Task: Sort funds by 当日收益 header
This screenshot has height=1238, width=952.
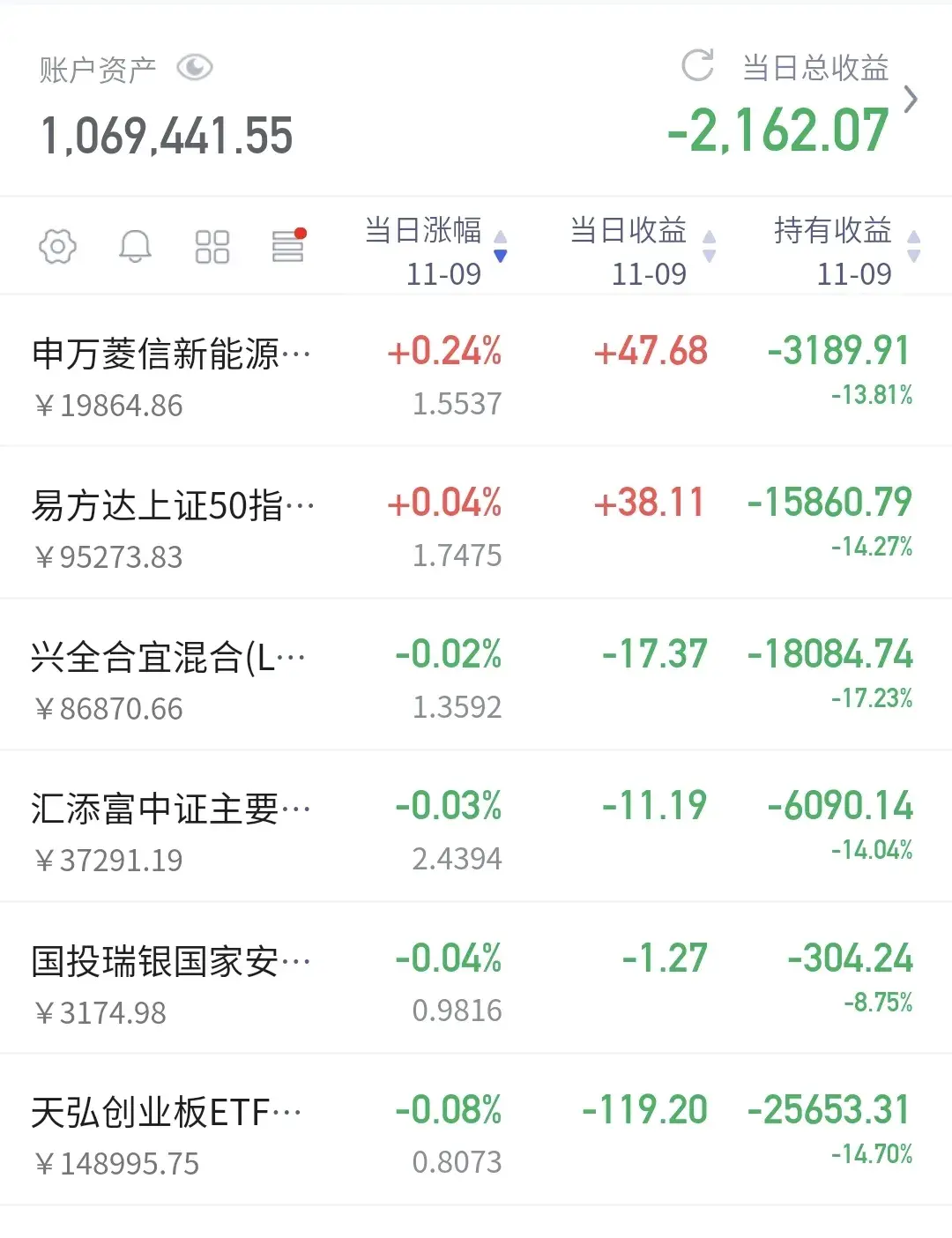Action: (x=628, y=233)
